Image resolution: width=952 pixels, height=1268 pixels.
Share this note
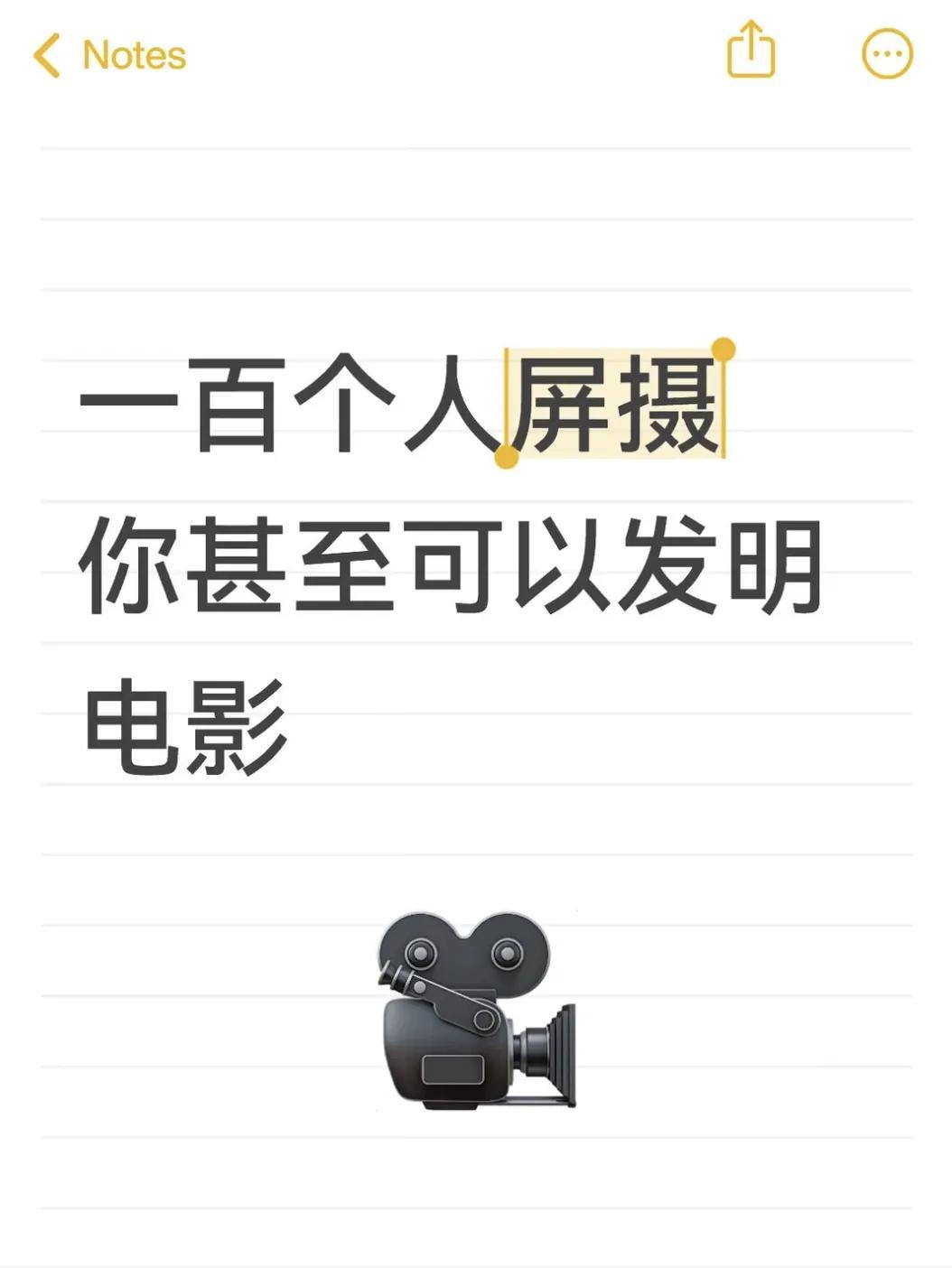(751, 51)
